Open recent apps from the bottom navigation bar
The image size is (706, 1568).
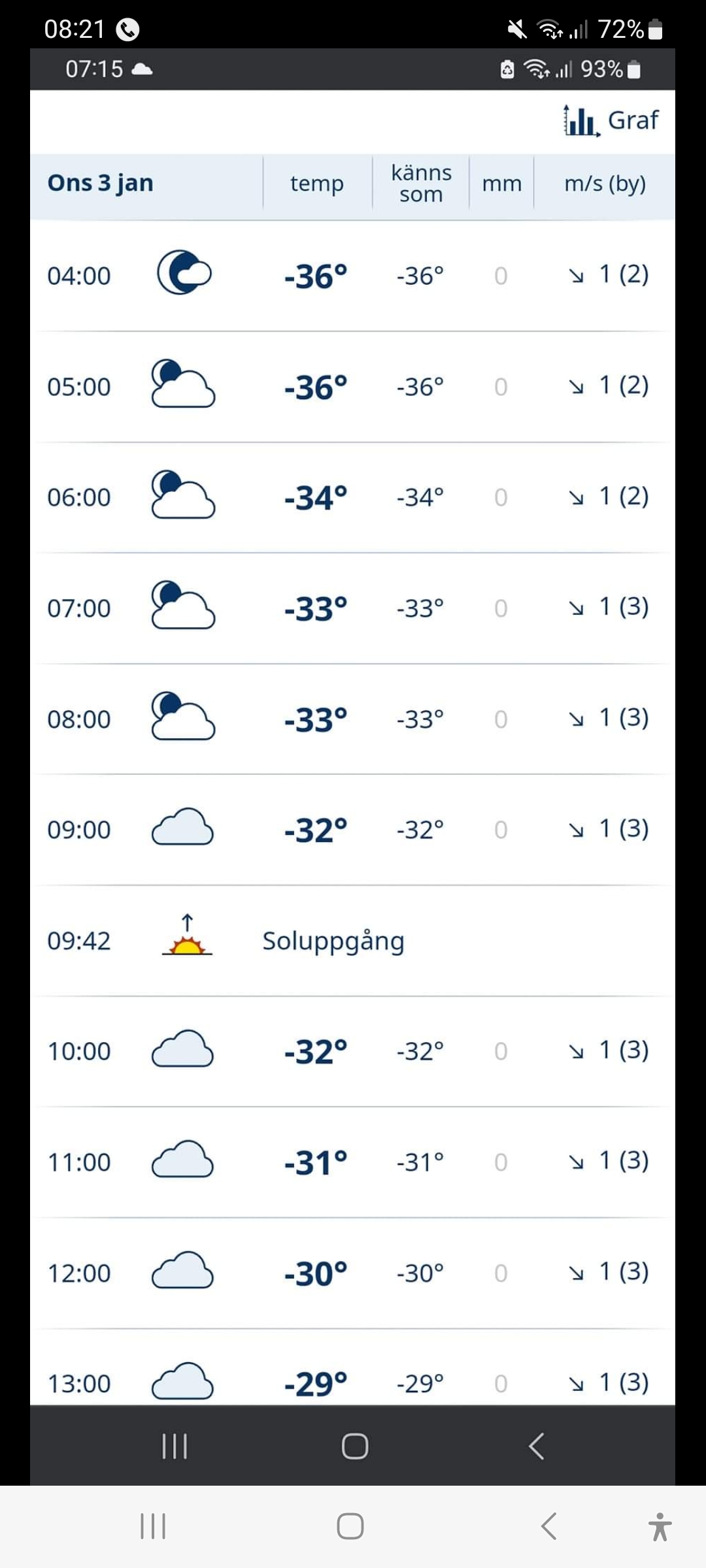(x=153, y=1526)
